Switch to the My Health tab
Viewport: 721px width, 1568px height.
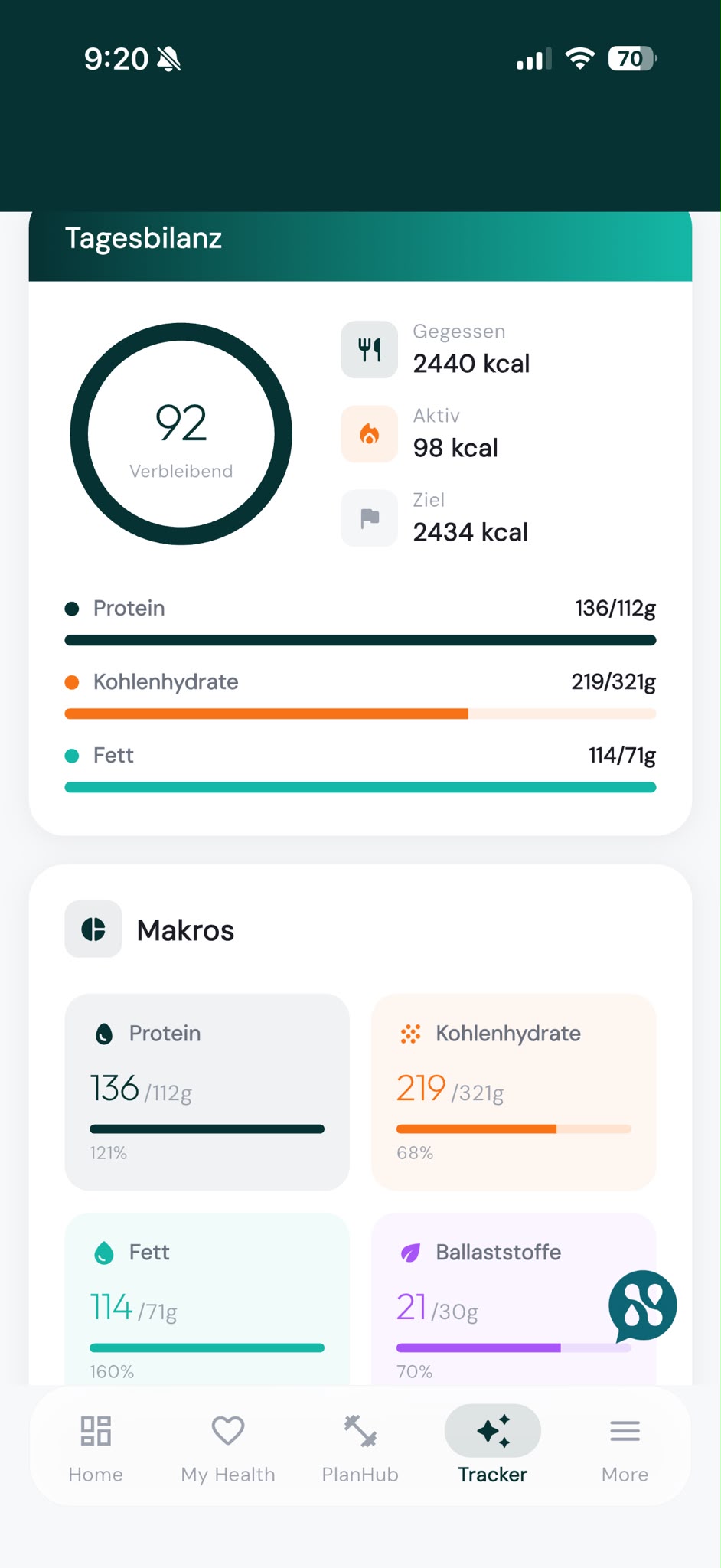tap(228, 1449)
